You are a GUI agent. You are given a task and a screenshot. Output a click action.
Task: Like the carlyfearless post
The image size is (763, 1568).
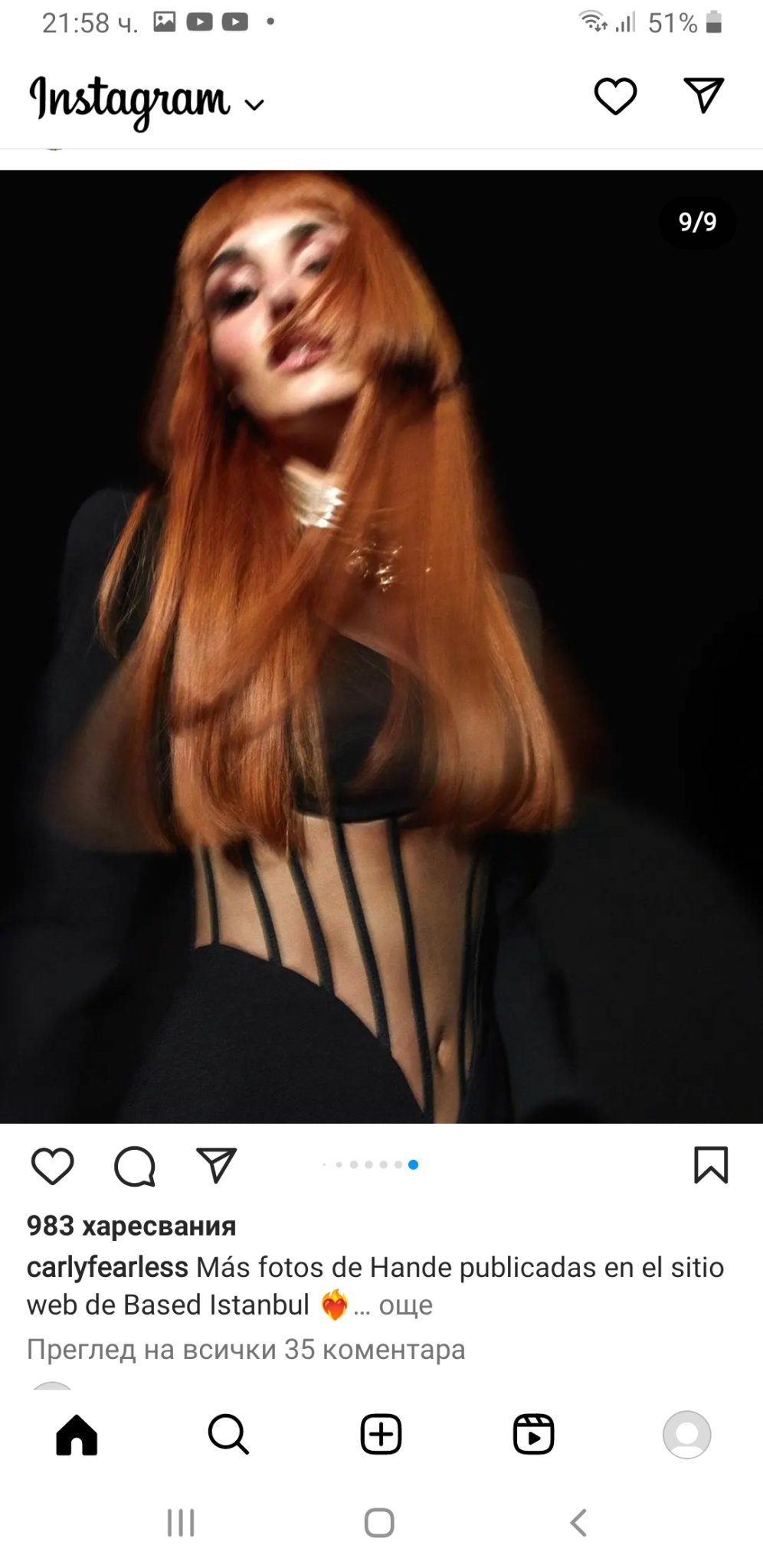[x=52, y=1166]
